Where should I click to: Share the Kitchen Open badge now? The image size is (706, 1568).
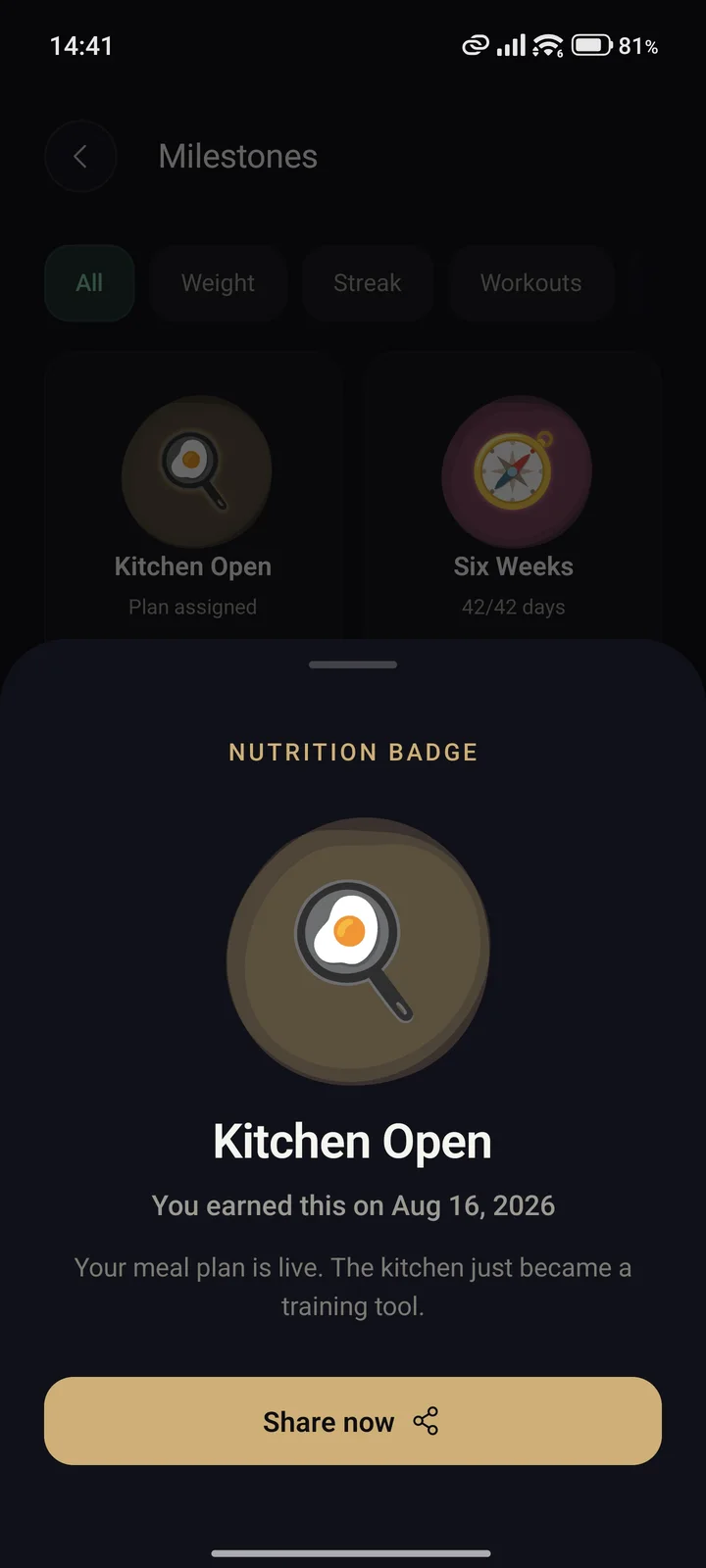353,1421
